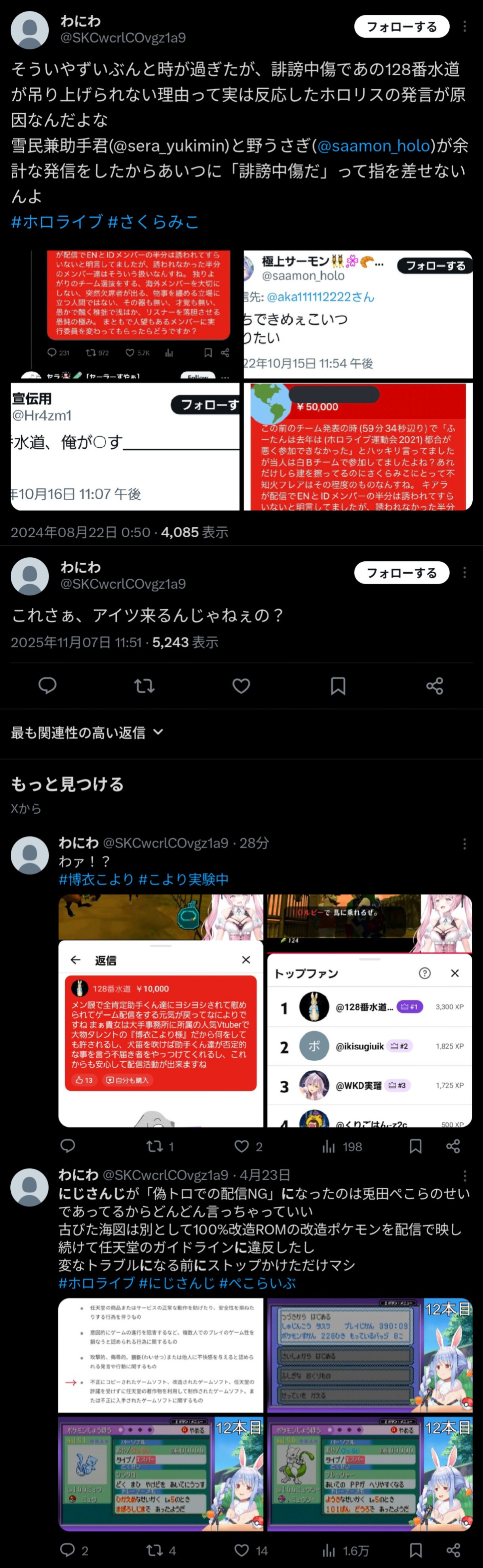
Task: Repost the これさぁ、アイツ来るんじゃねぇの post
Action: [144, 686]
